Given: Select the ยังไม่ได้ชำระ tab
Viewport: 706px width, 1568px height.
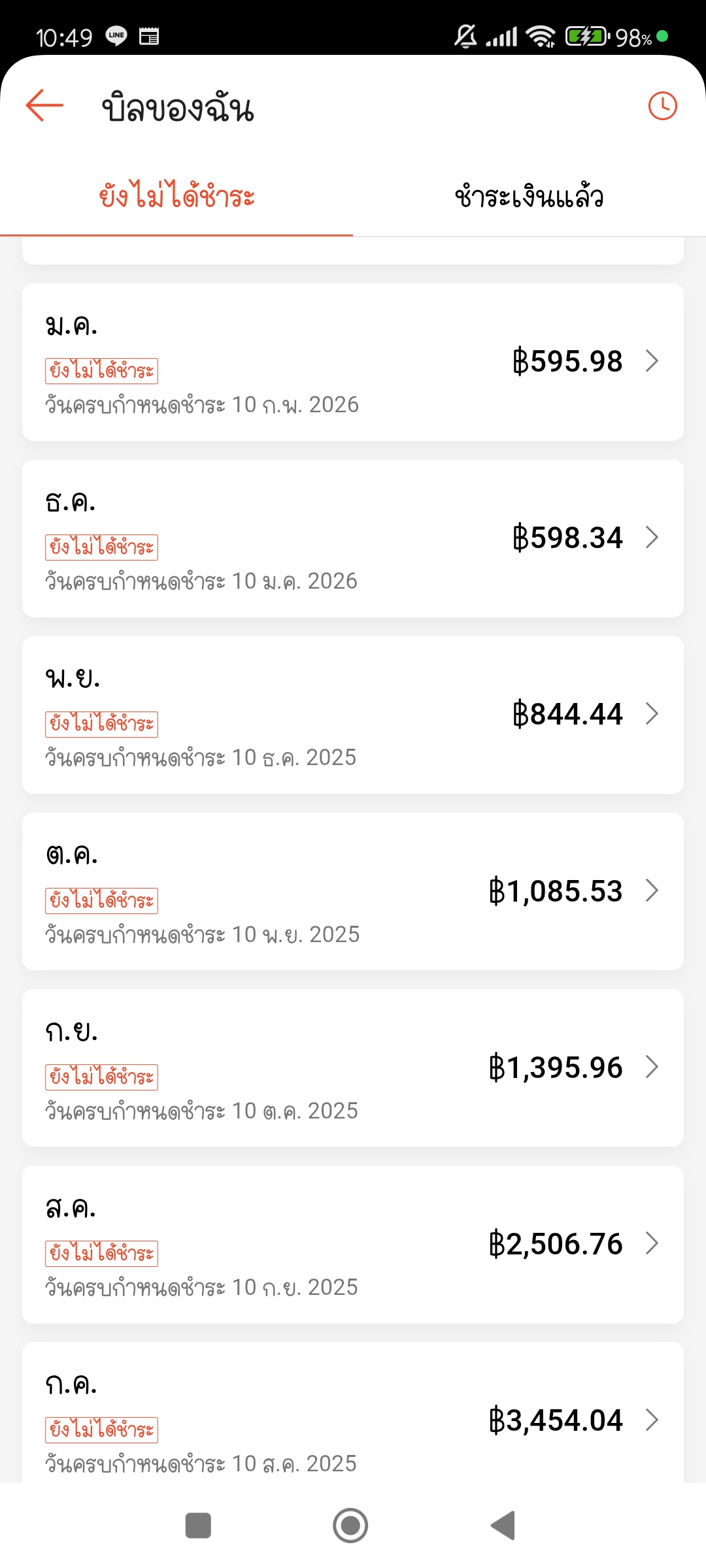Looking at the screenshot, I should (176, 196).
